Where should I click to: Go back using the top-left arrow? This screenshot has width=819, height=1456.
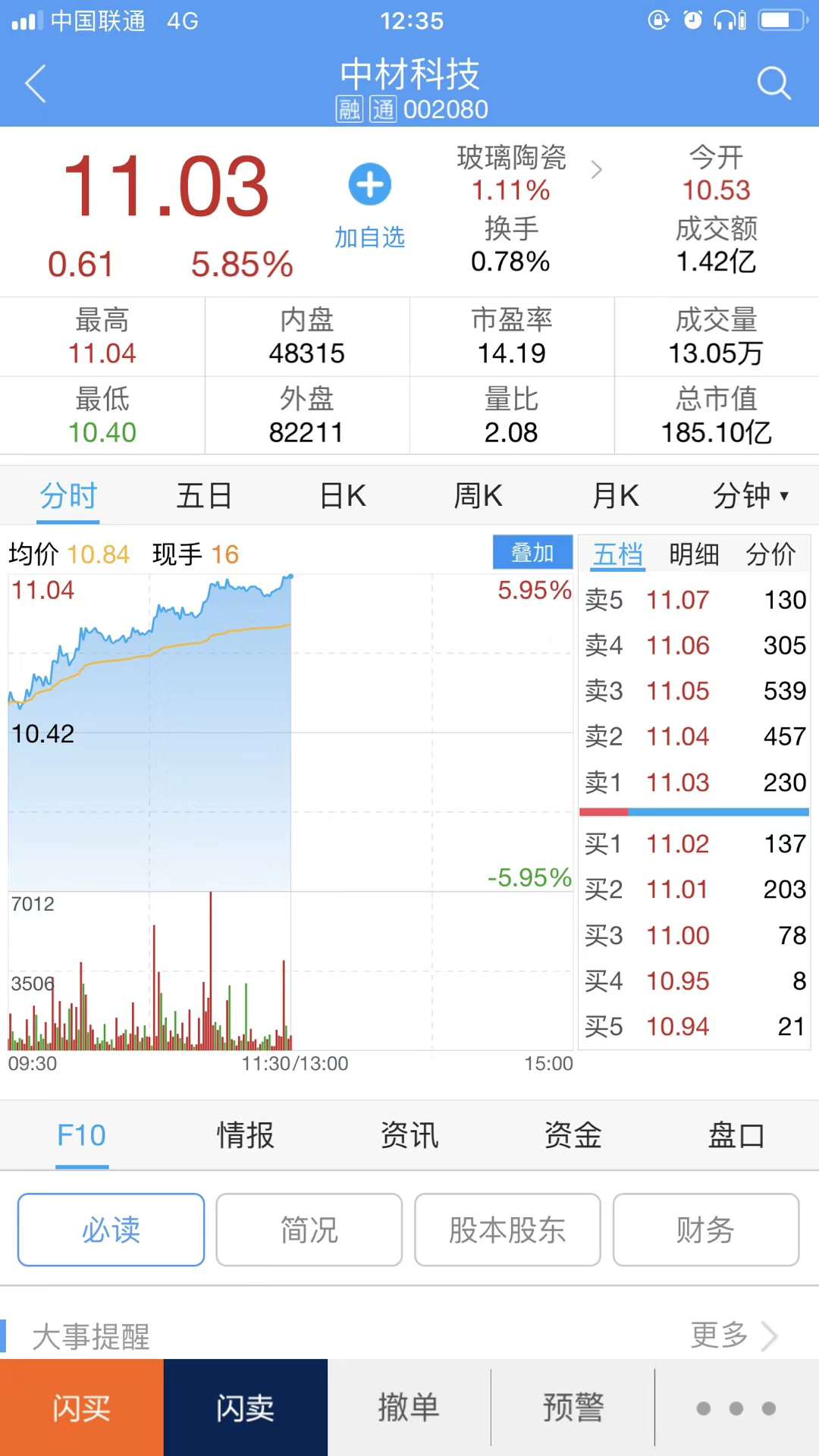tap(36, 83)
